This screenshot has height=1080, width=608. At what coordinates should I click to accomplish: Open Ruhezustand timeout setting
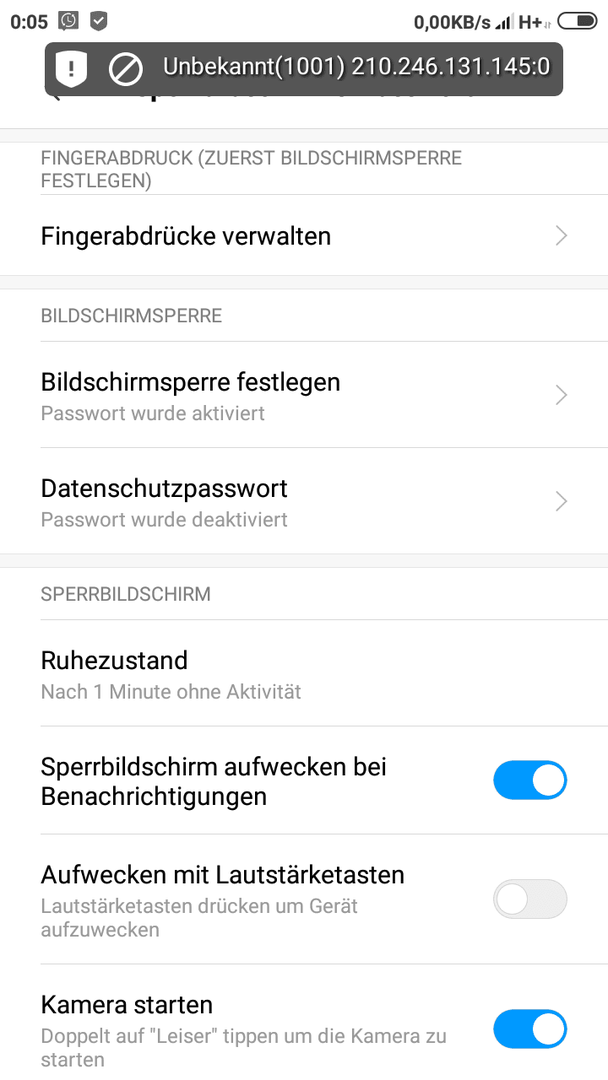[304, 673]
